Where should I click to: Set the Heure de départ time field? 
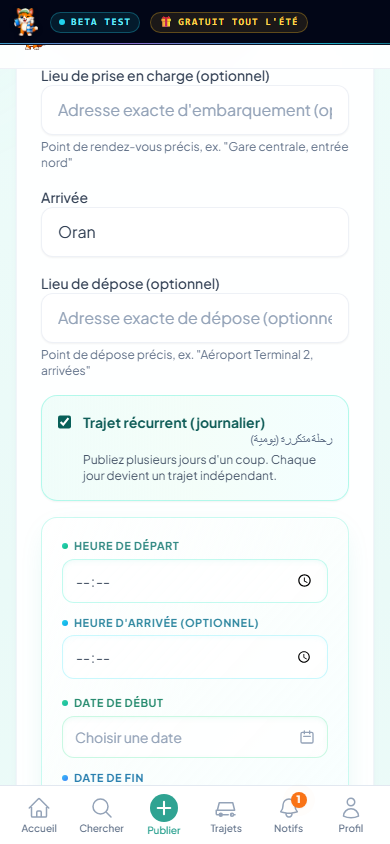point(195,581)
